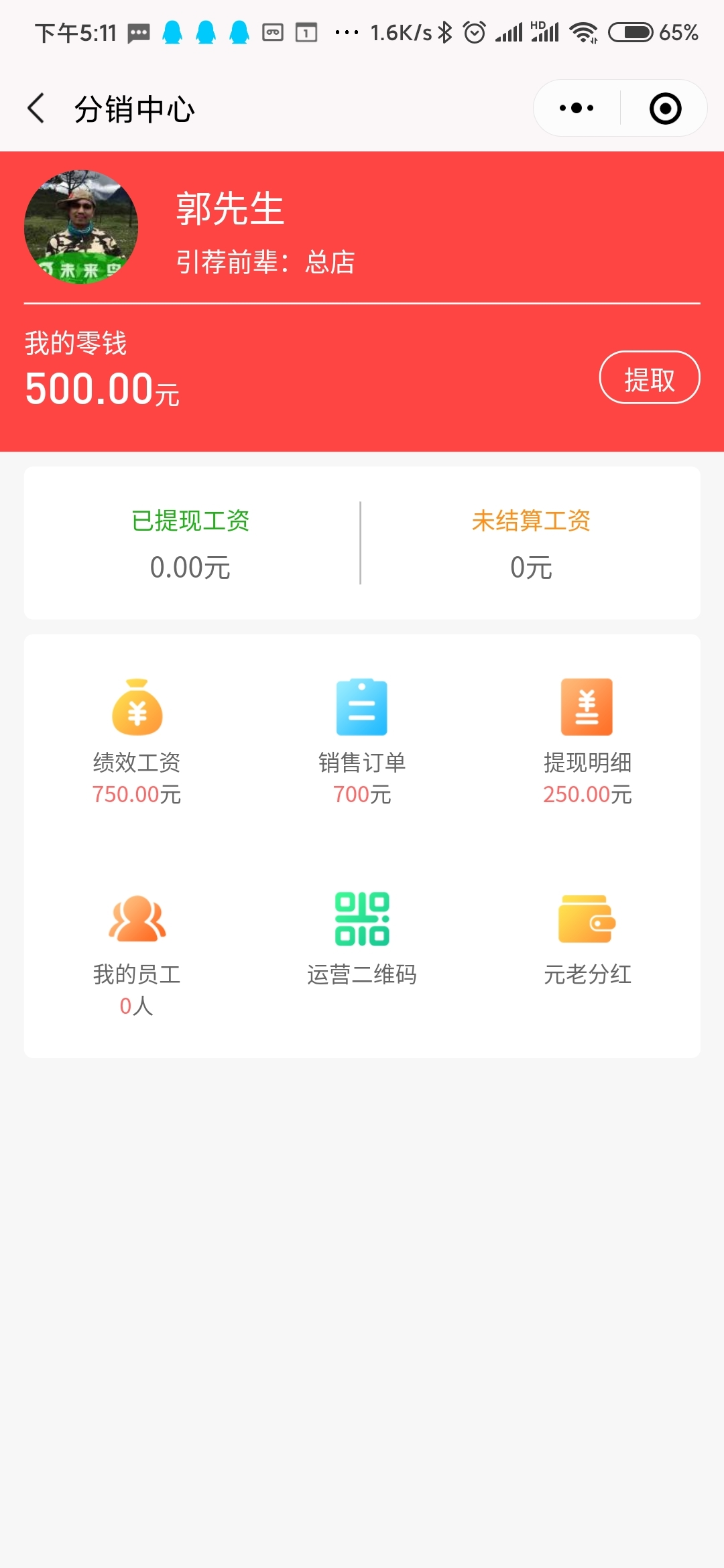This screenshot has height=1568, width=724.
Task: Open the mini program more-options menu
Action: click(x=577, y=109)
